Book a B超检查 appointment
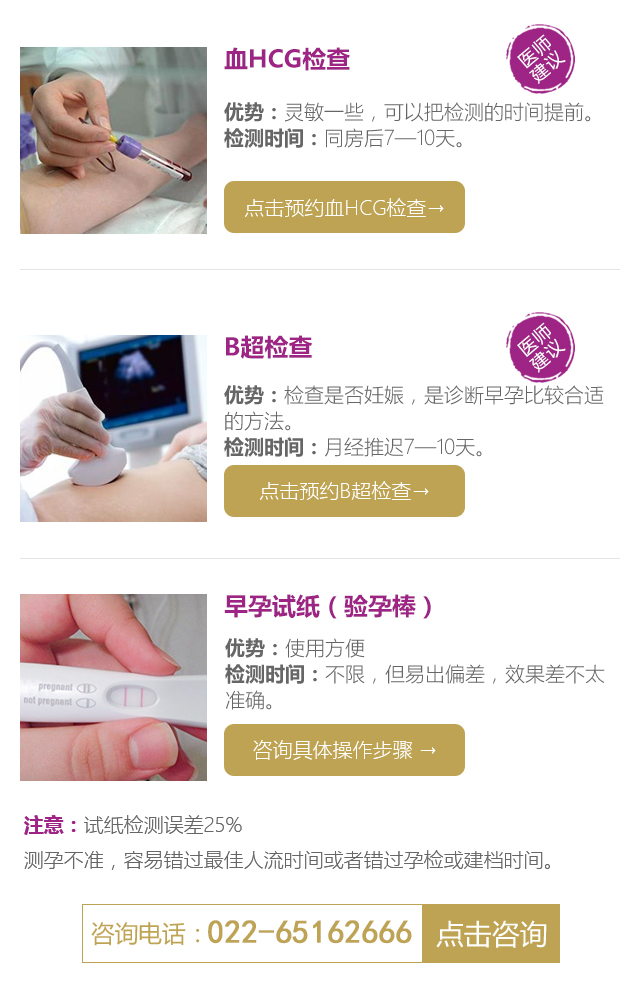Image resolution: width=640 pixels, height=1007 pixels. point(344,491)
